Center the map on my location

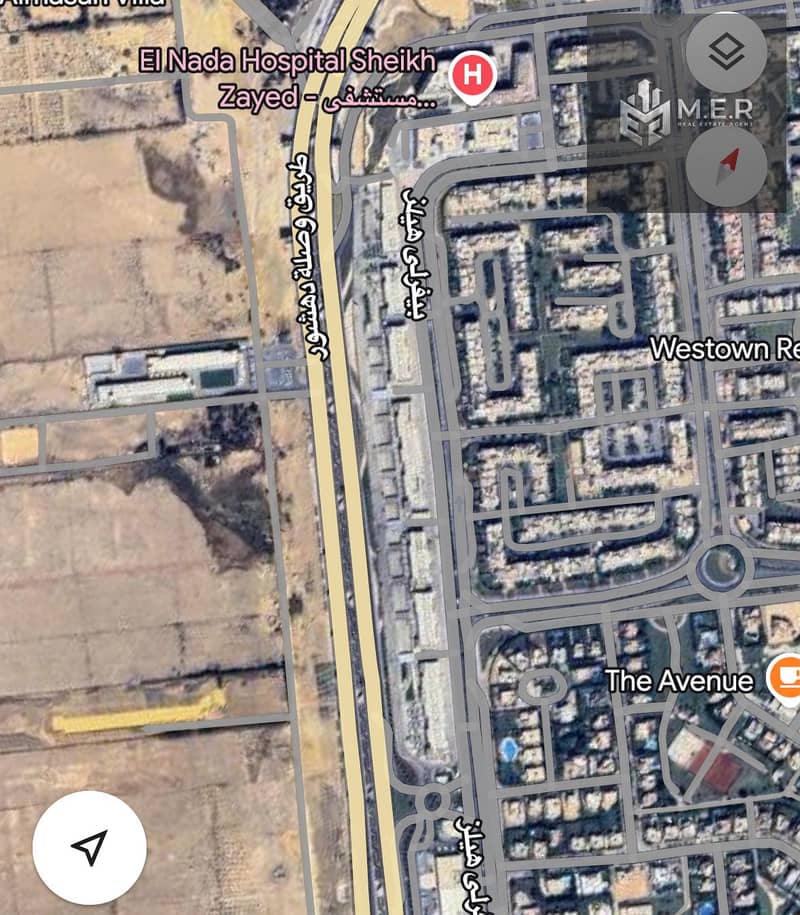coord(90,847)
